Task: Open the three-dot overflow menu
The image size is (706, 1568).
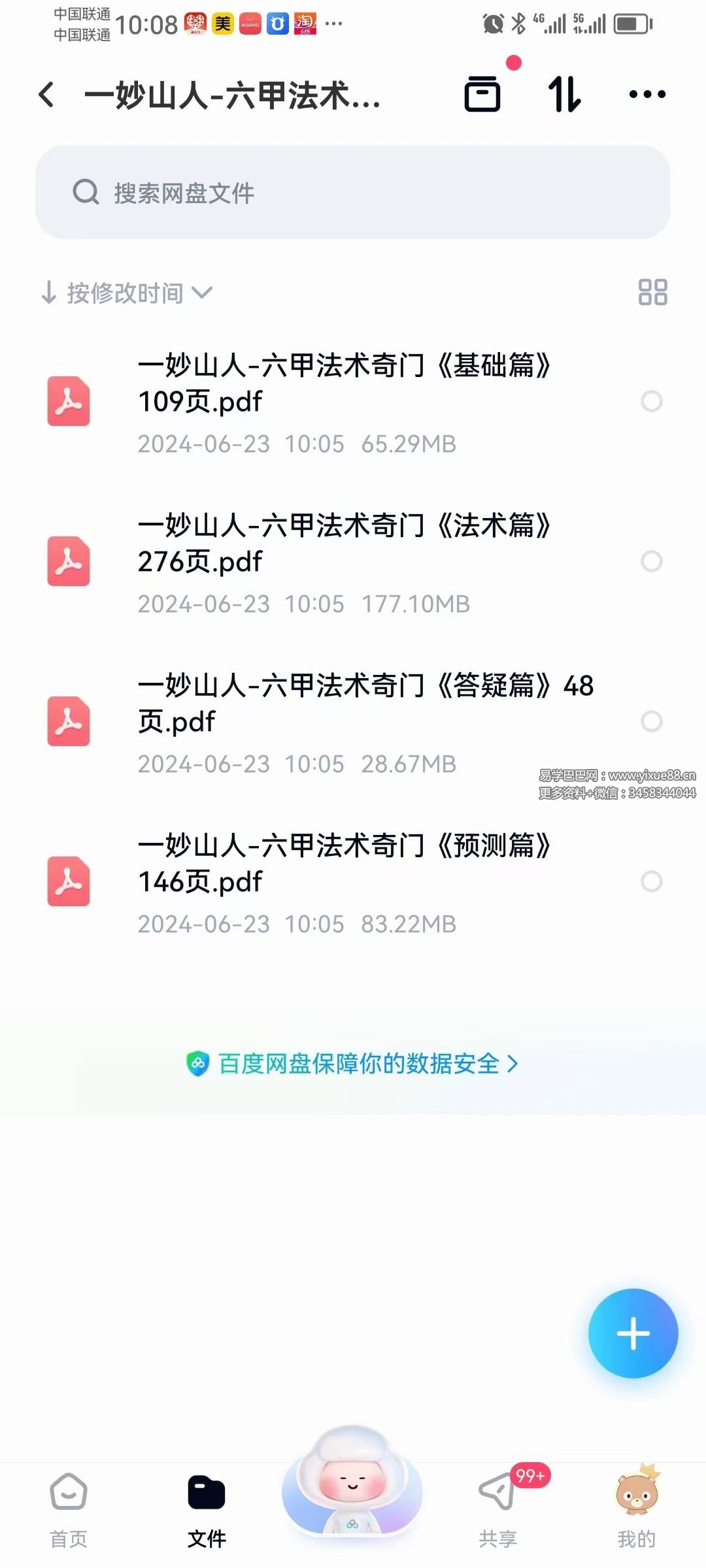Action: click(x=647, y=95)
